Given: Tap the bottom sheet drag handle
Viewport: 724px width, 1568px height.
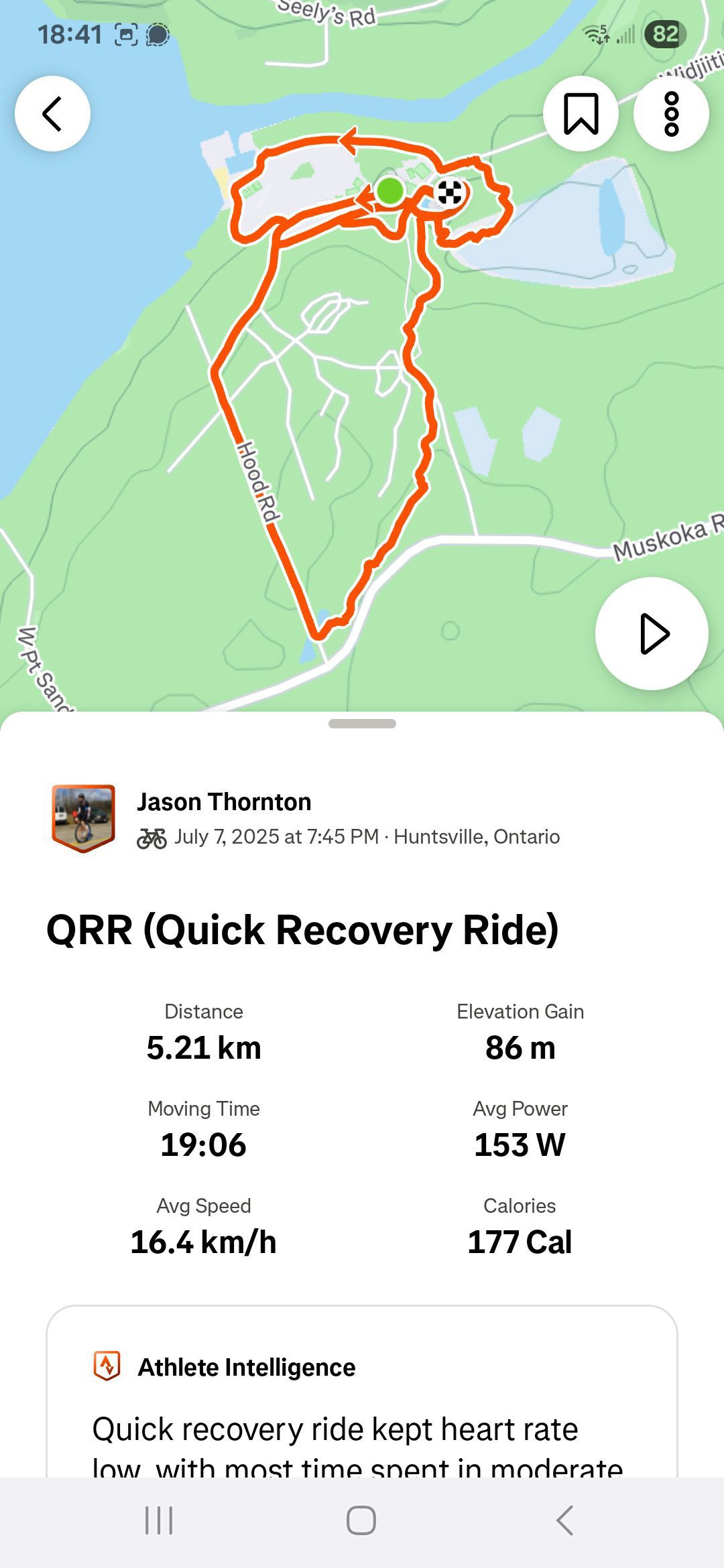Looking at the screenshot, I should (x=362, y=724).
